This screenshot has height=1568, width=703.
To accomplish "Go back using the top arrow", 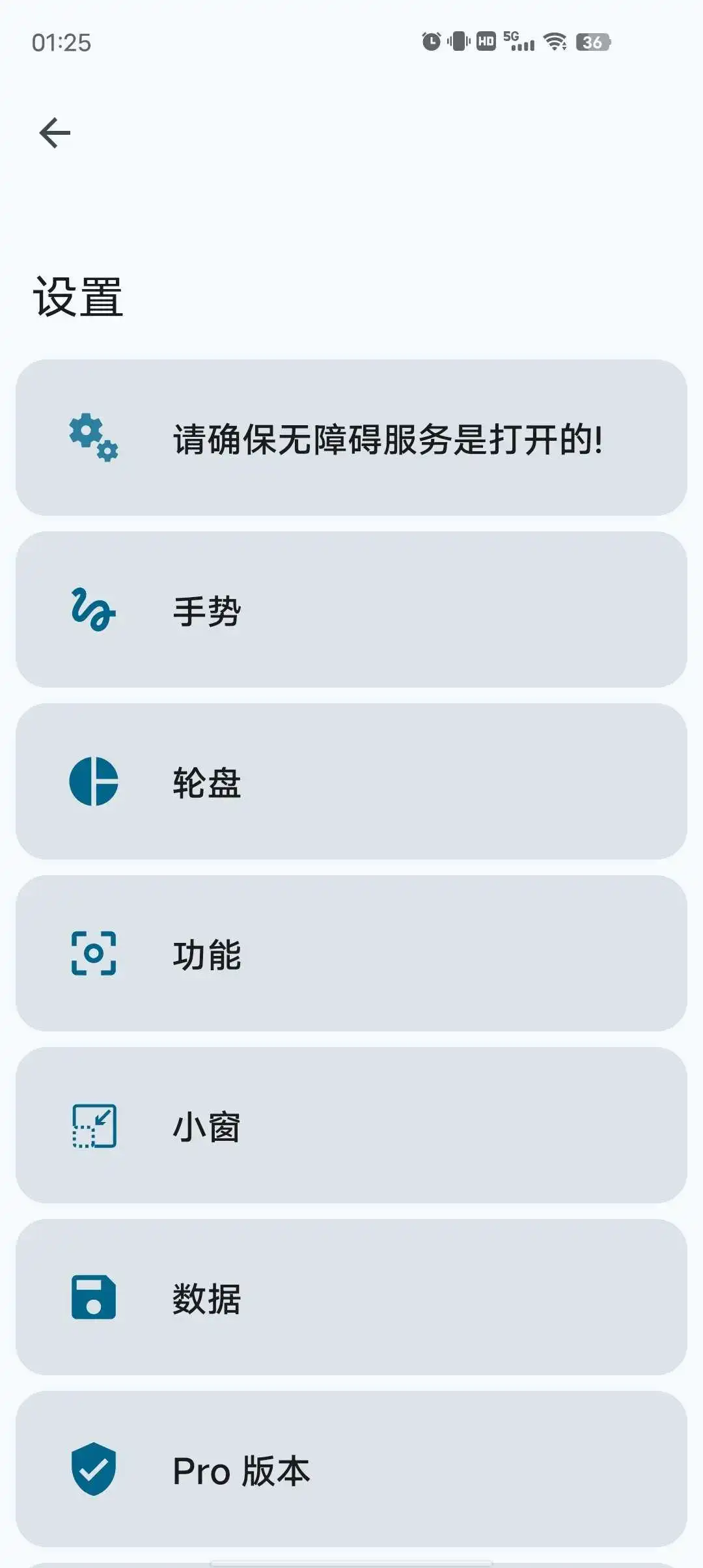I will click(x=55, y=133).
